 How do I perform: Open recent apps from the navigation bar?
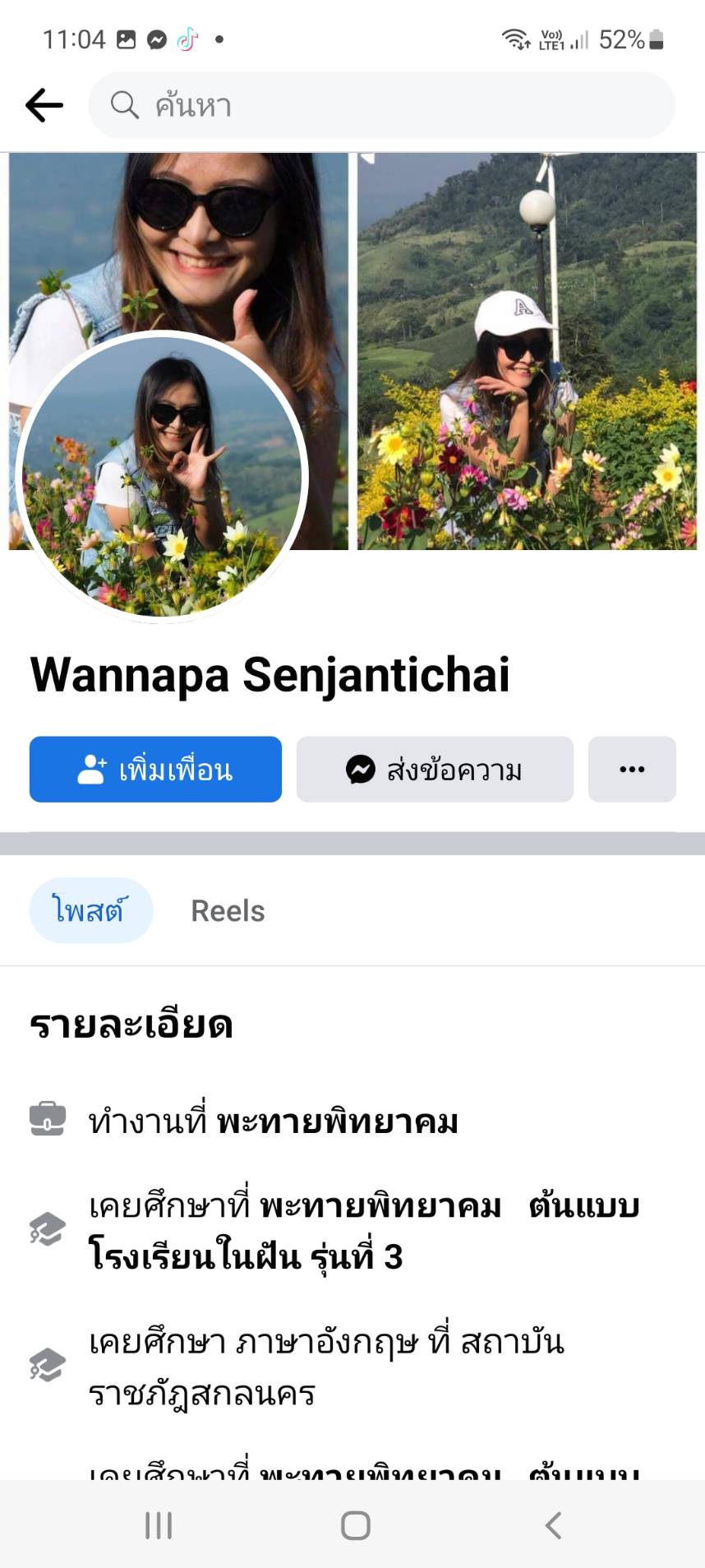159,1525
